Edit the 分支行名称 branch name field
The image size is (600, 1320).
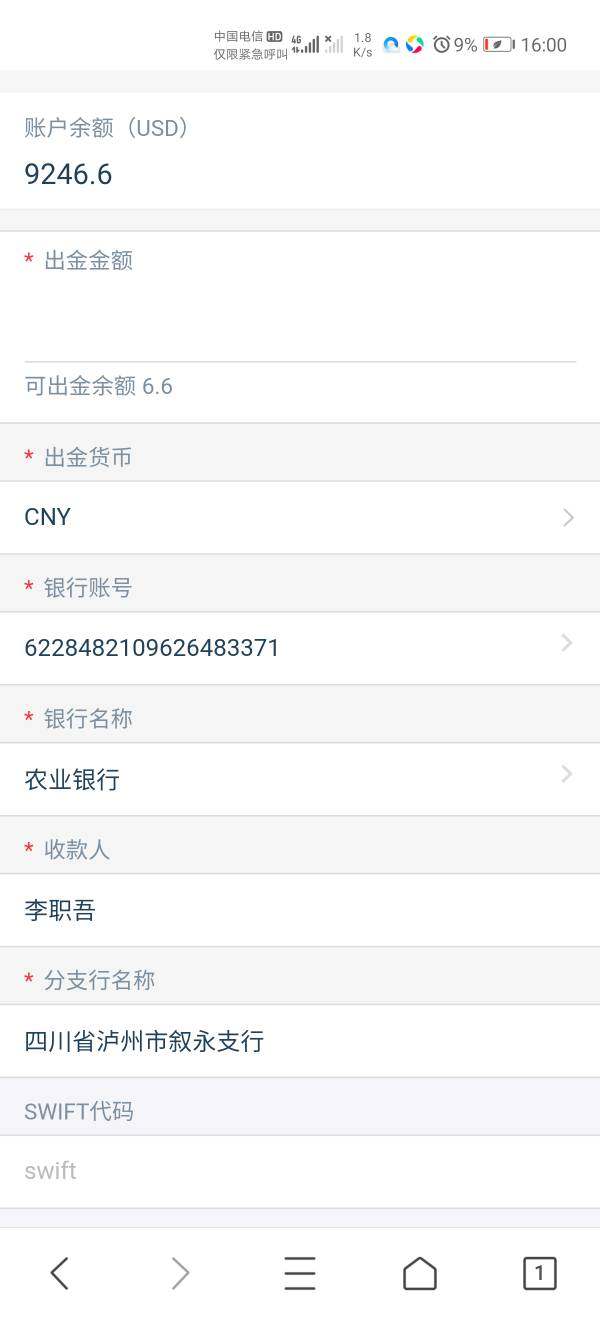[300, 1041]
